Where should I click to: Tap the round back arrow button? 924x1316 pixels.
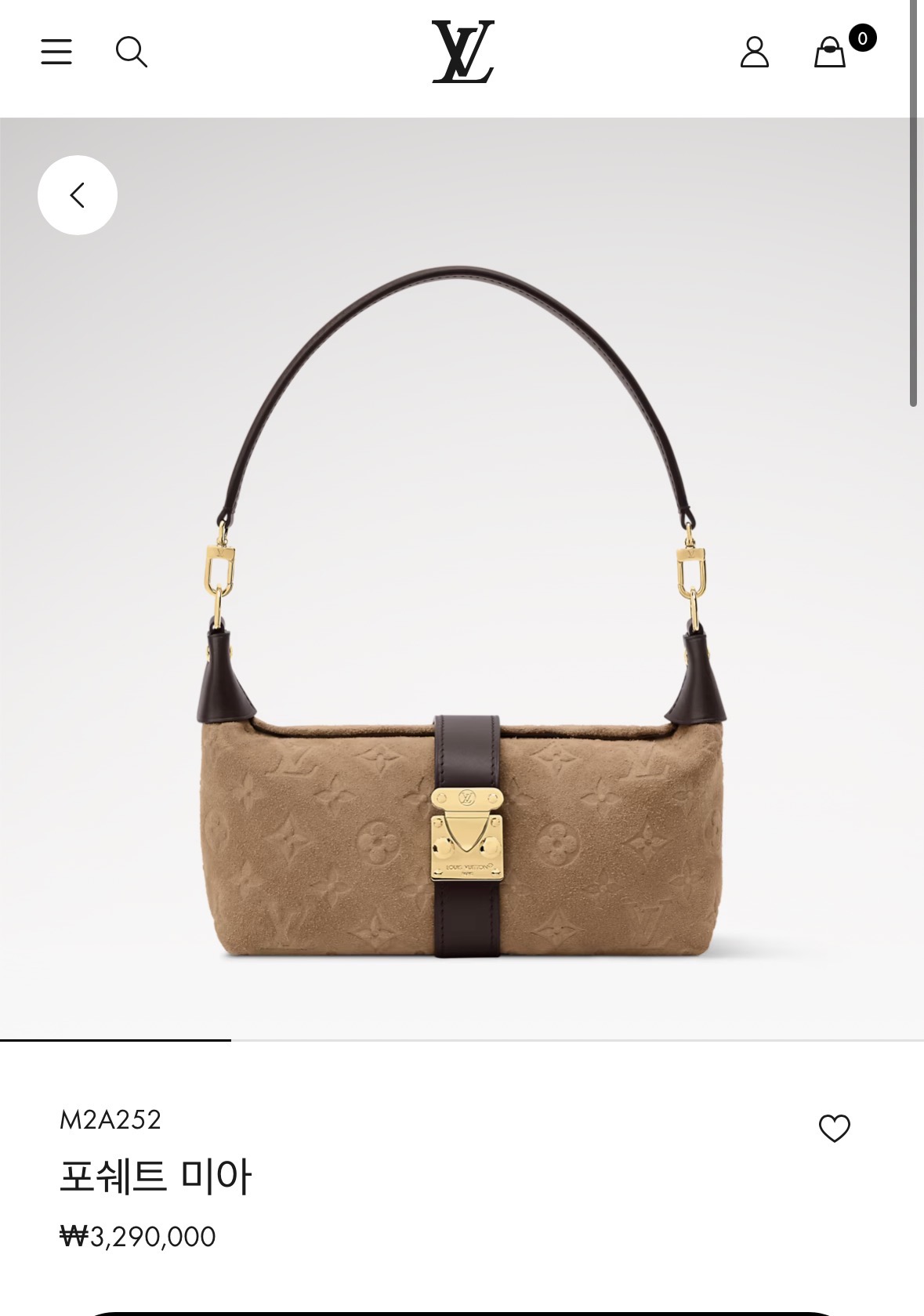78,195
